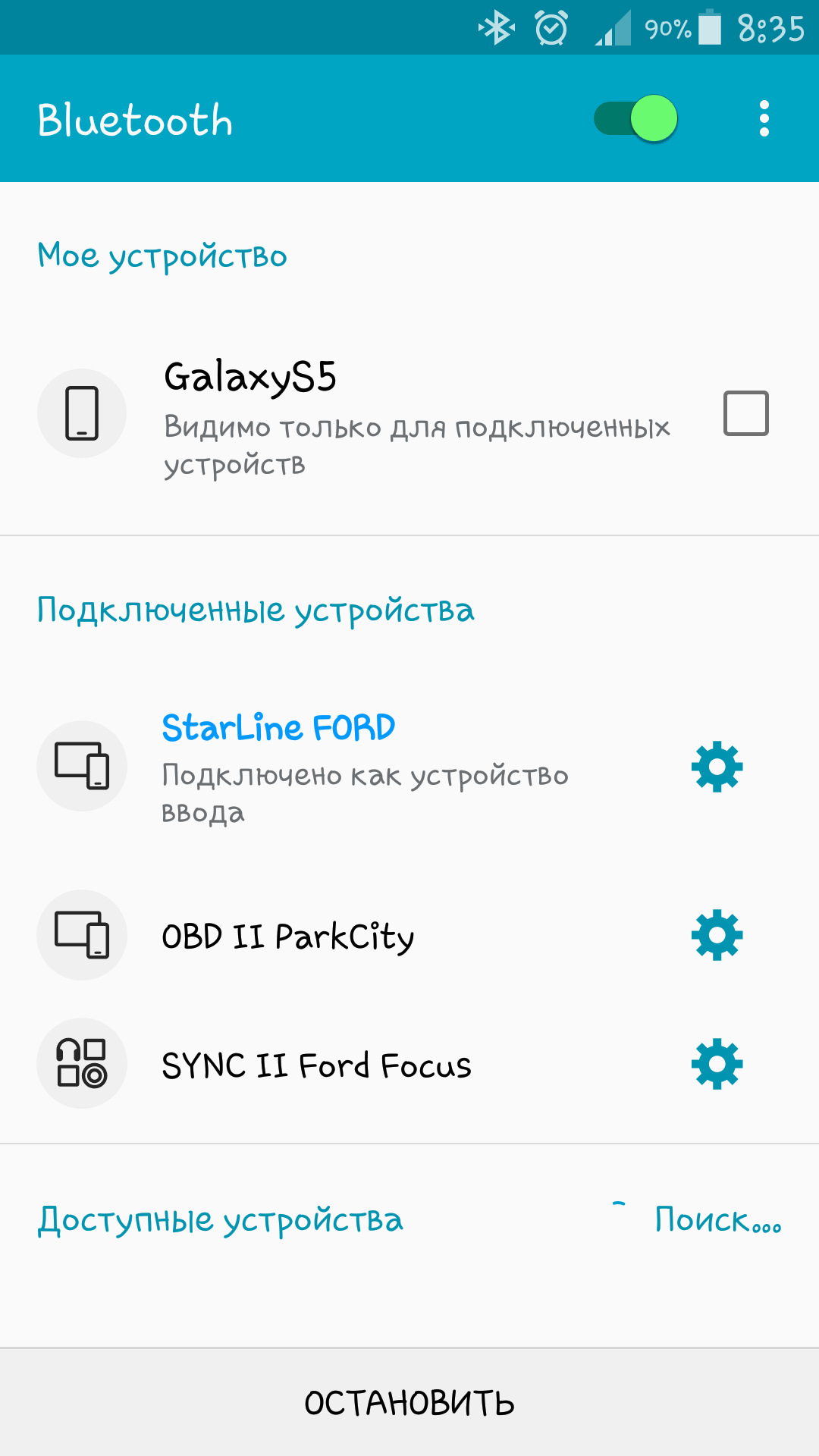Open settings for SYNC II Ford Focus
This screenshot has height=1456, width=819.
pos(717,1065)
